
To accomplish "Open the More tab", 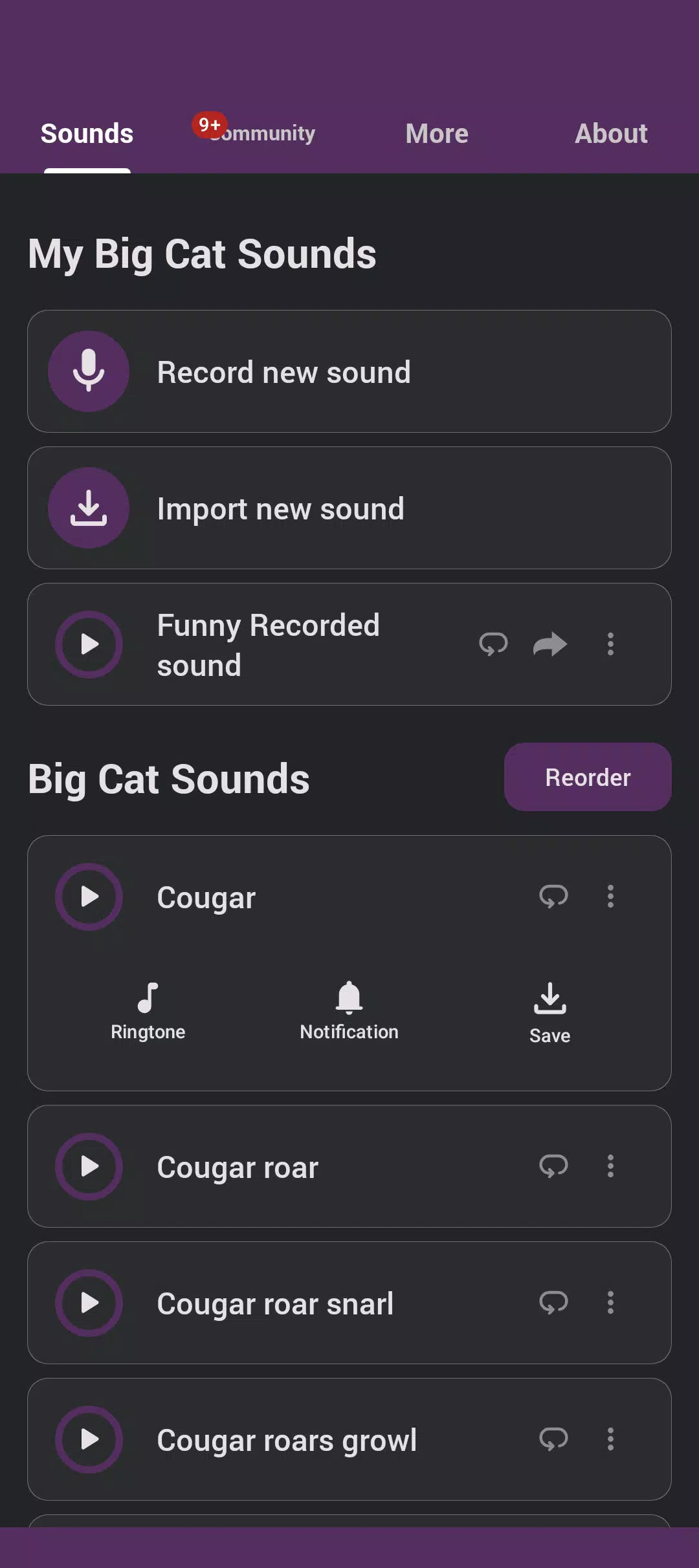I will tap(437, 133).
